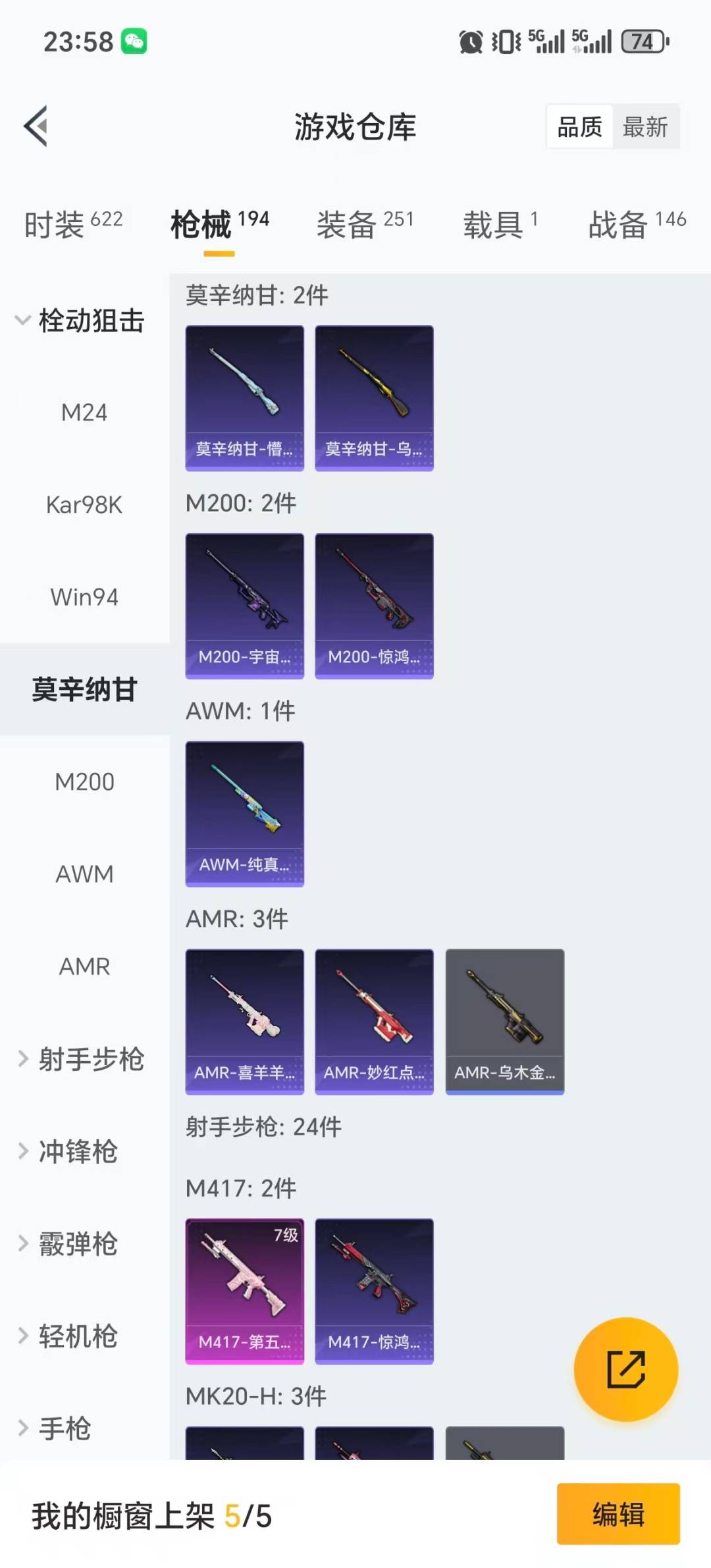Collapse the 栓动狙击 category

(92, 322)
